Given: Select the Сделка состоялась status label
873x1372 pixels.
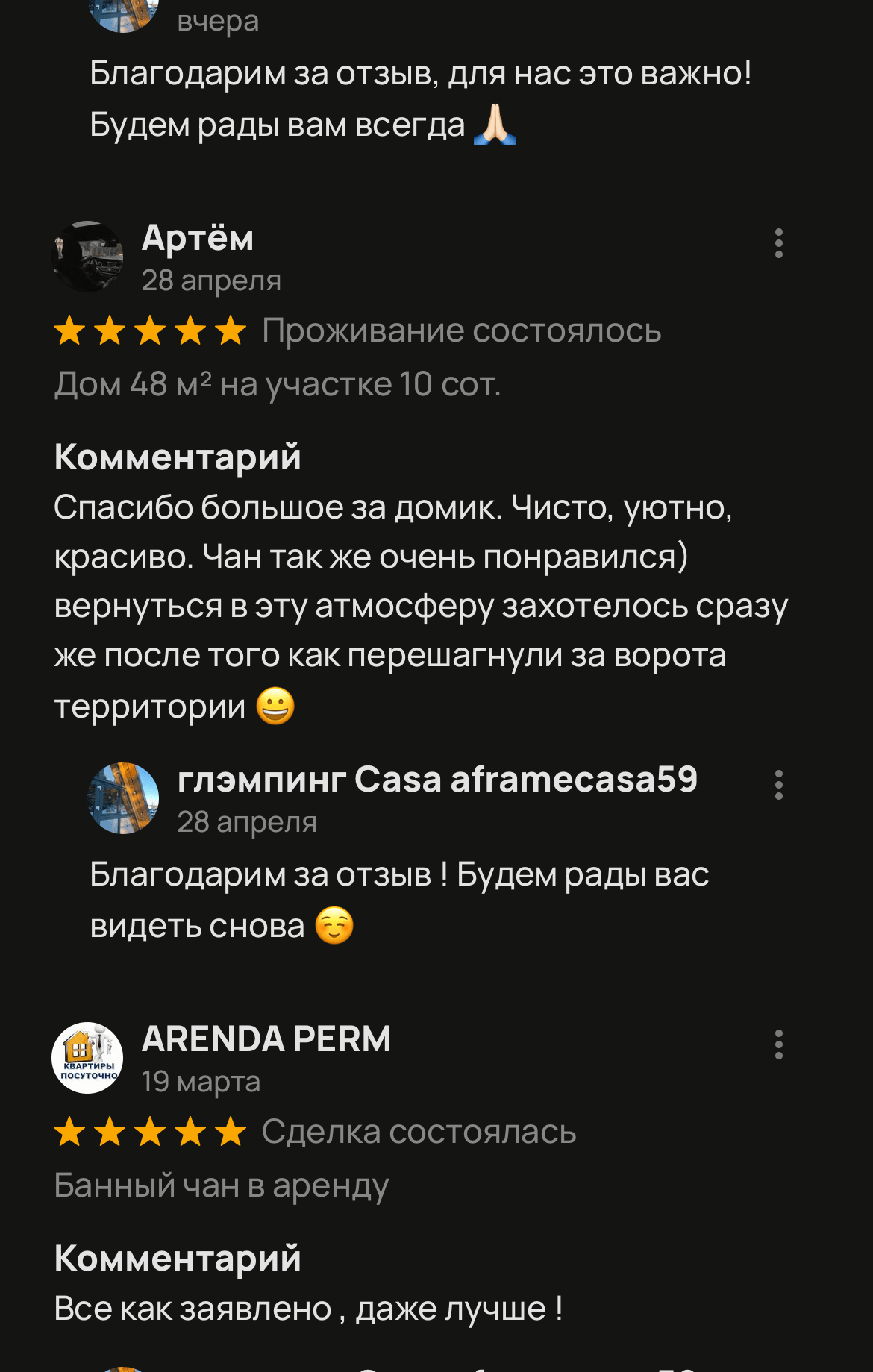Looking at the screenshot, I should click(416, 1134).
